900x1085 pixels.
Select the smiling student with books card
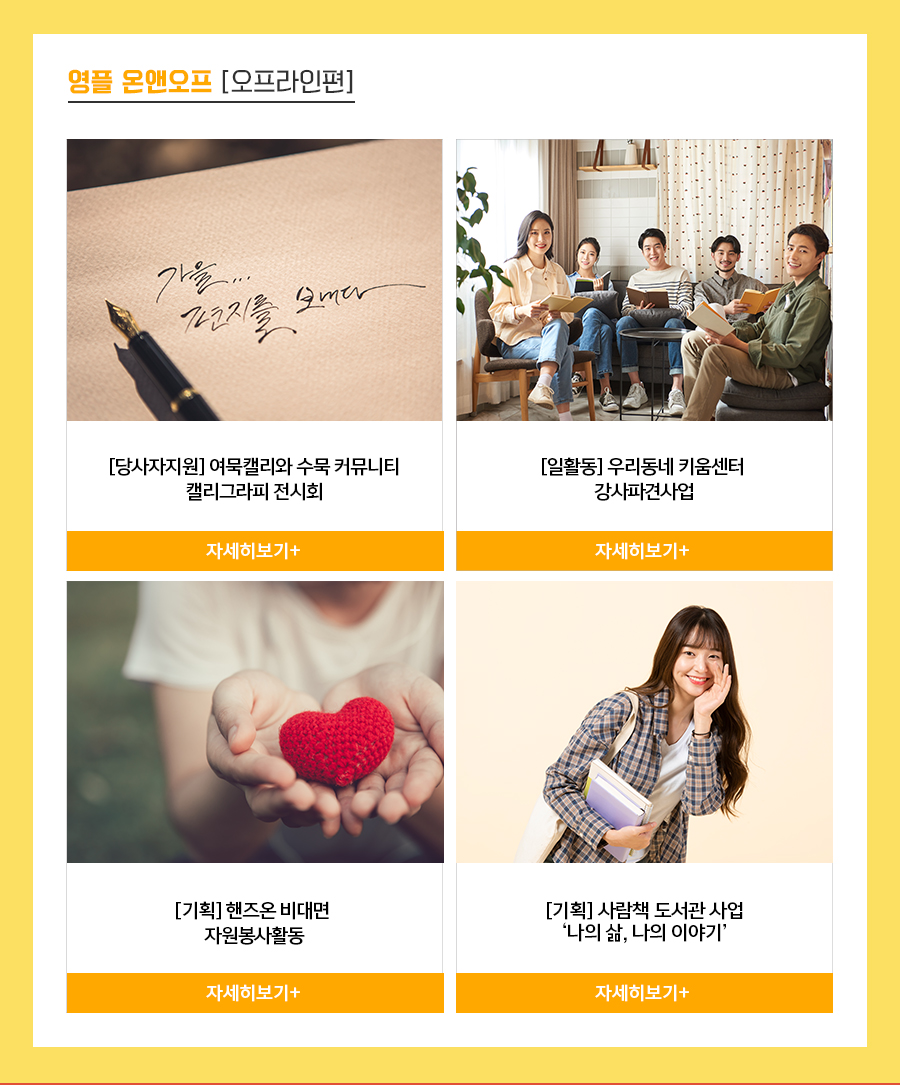tap(644, 722)
